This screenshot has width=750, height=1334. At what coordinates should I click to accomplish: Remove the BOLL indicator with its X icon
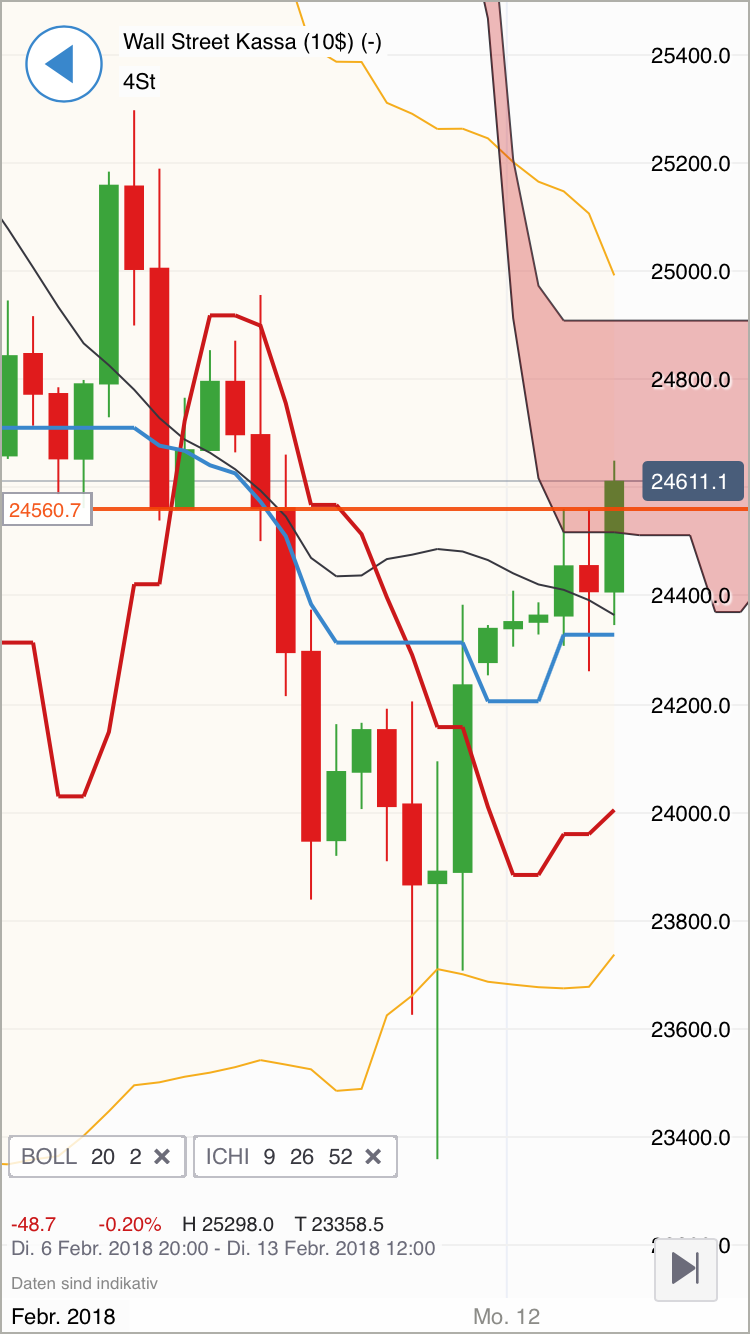162,1156
